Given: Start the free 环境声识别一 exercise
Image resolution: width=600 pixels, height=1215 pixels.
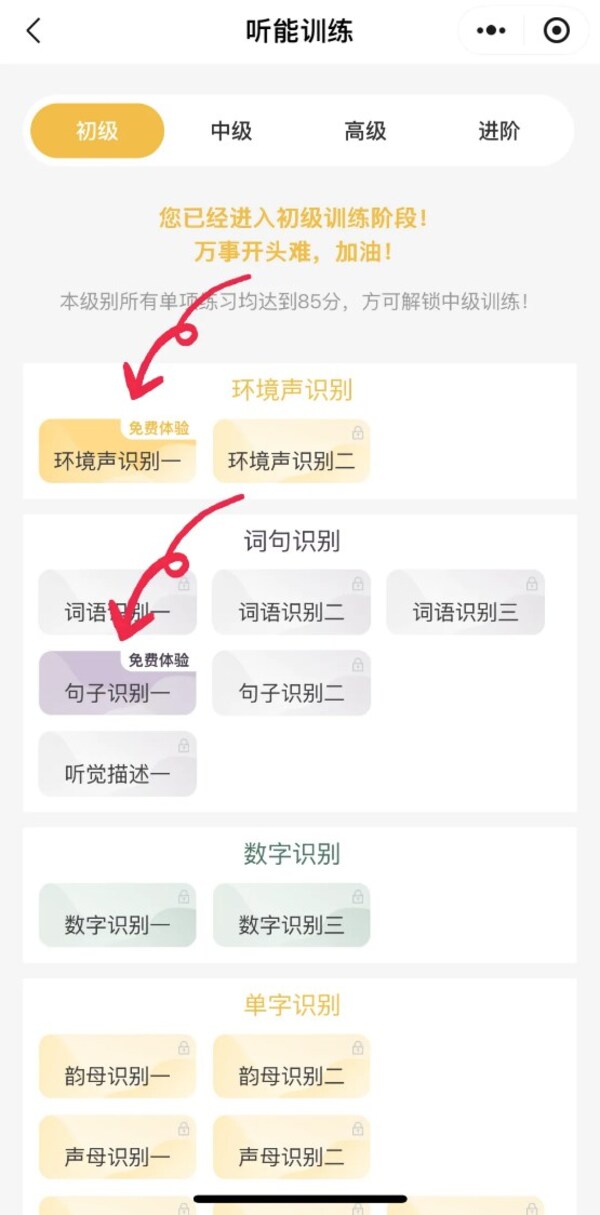Looking at the screenshot, I should 117,452.
